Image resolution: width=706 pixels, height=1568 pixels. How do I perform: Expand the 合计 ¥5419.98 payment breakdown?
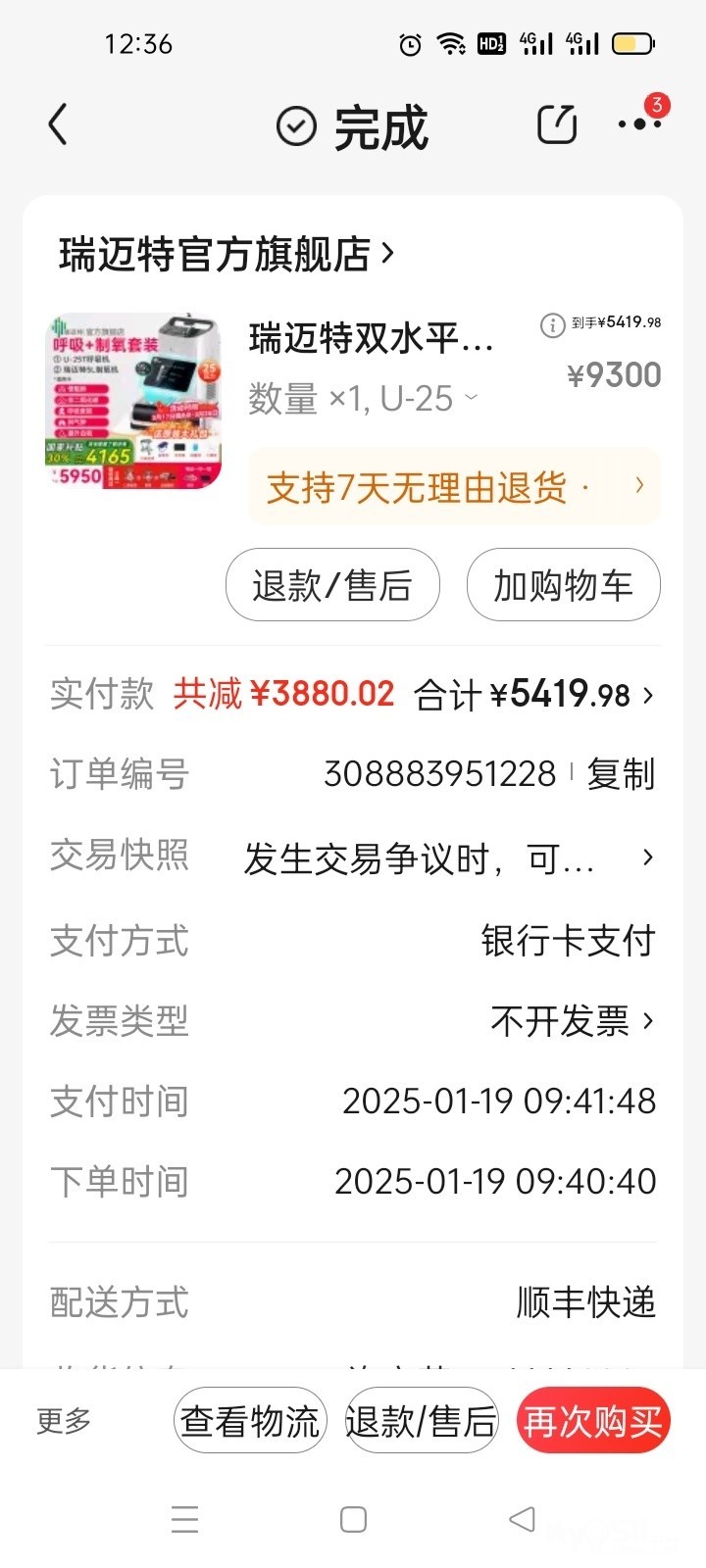pyautogui.click(x=534, y=695)
